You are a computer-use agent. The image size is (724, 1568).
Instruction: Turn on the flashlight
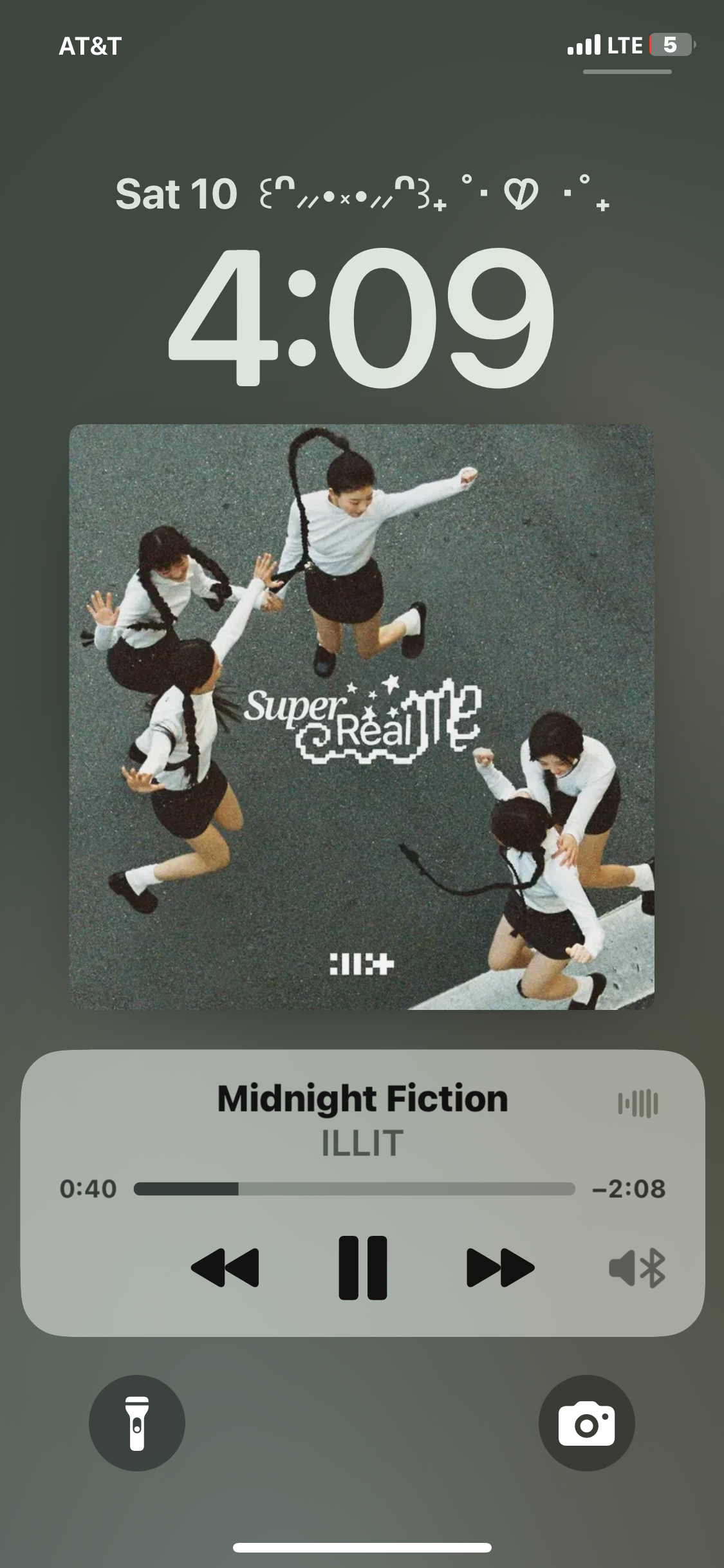click(x=137, y=1423)
